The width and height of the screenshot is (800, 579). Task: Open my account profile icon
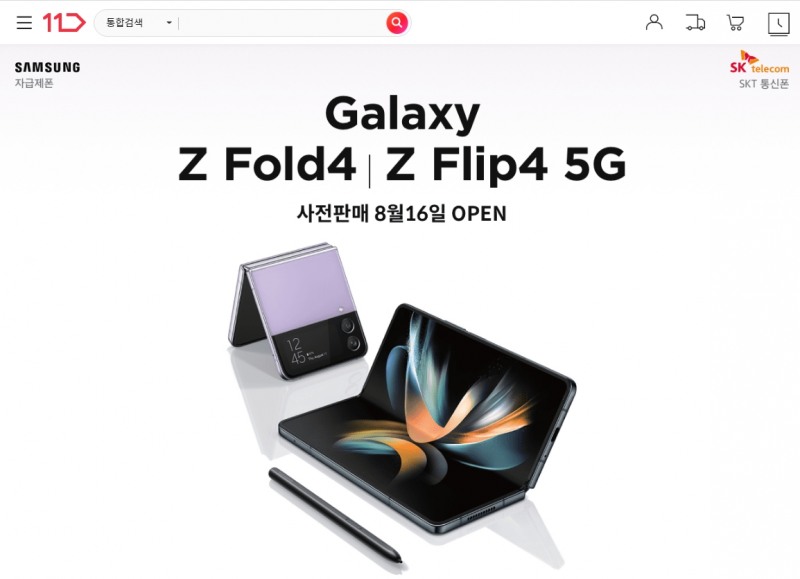654,22
